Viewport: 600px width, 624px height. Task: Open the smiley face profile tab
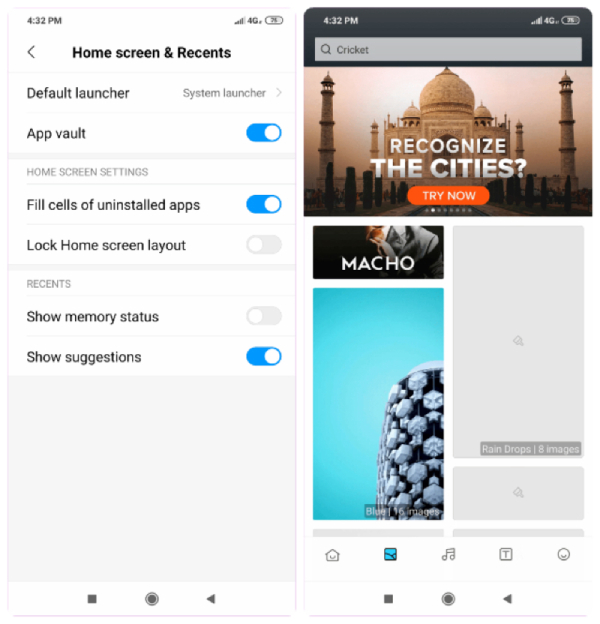564,555
